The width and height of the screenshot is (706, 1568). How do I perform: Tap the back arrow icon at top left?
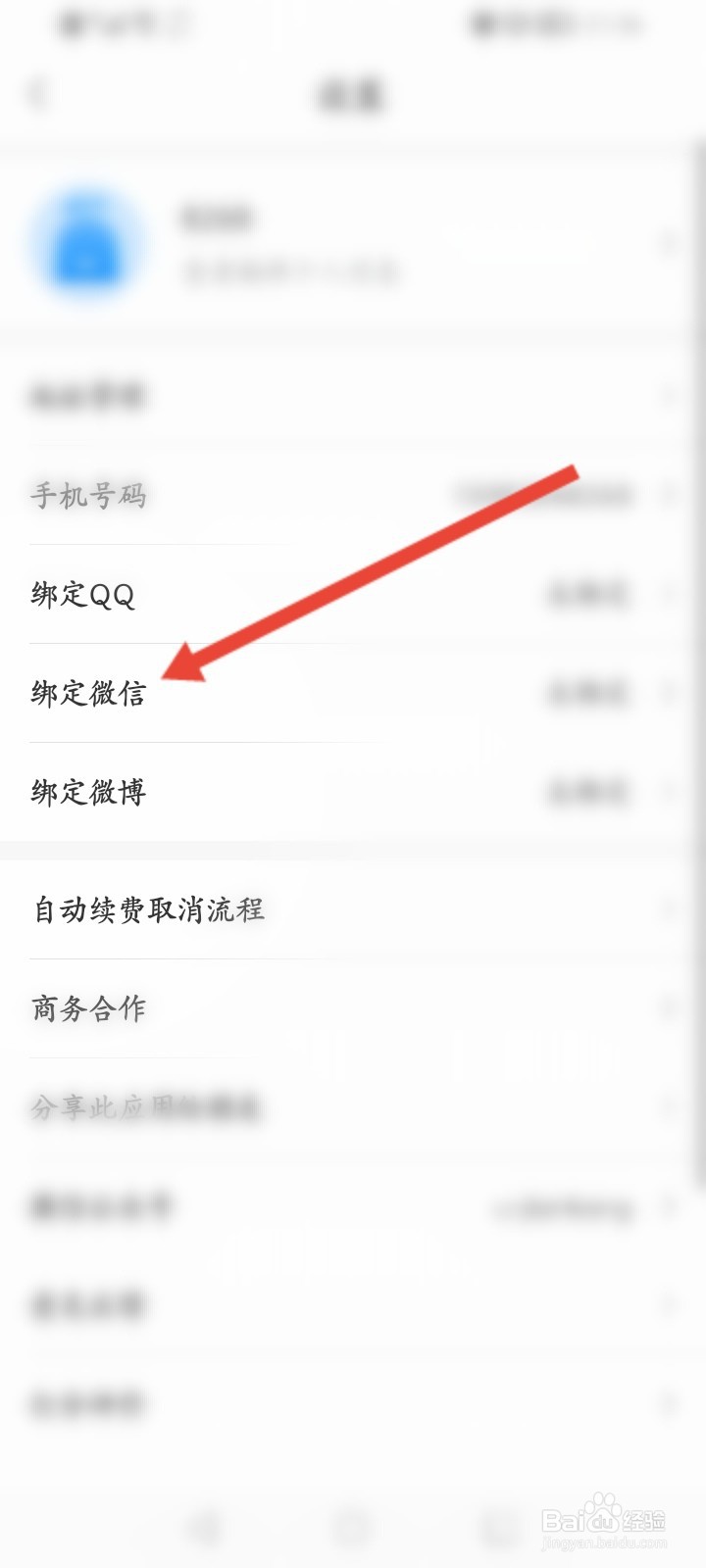(x=37, y=95)
